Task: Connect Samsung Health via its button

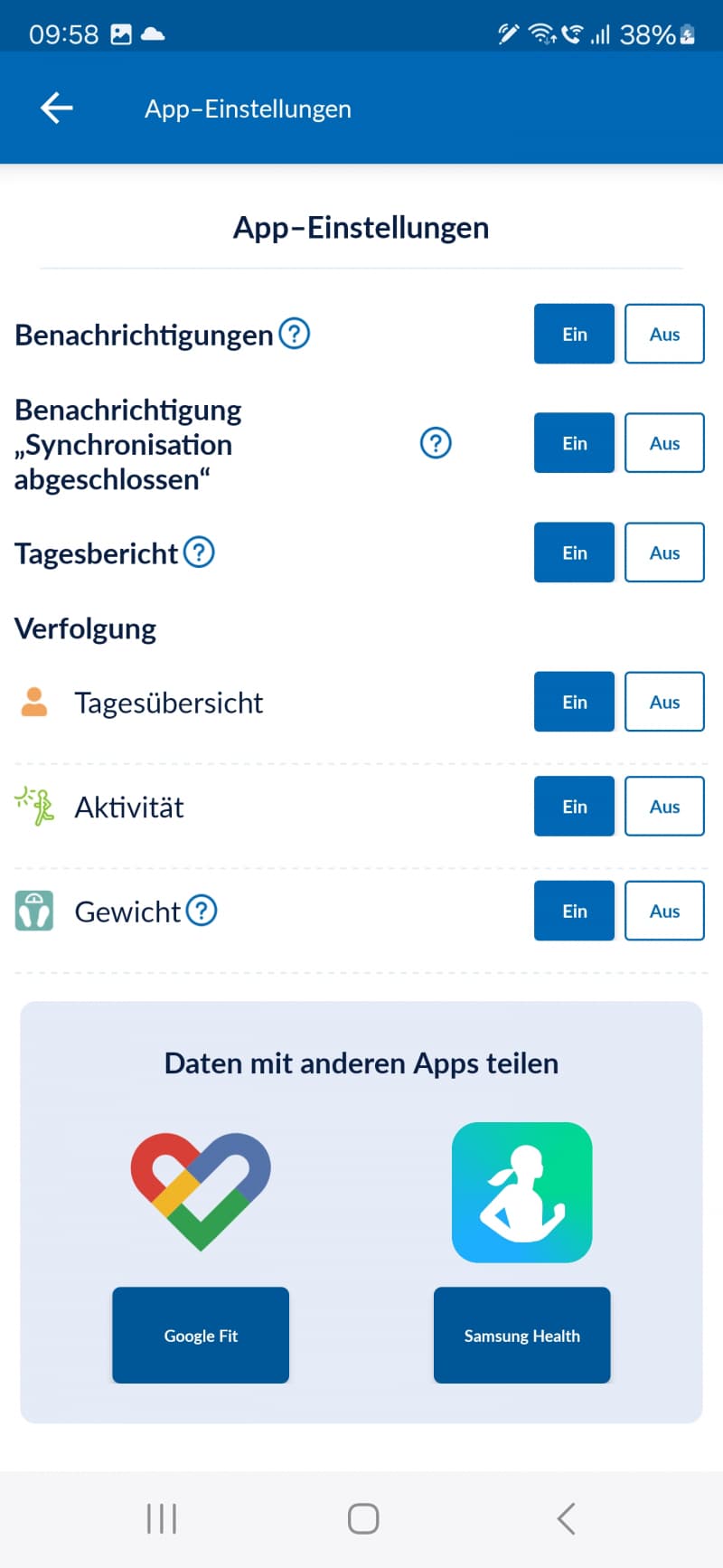Action: [x=522, y=1335]
